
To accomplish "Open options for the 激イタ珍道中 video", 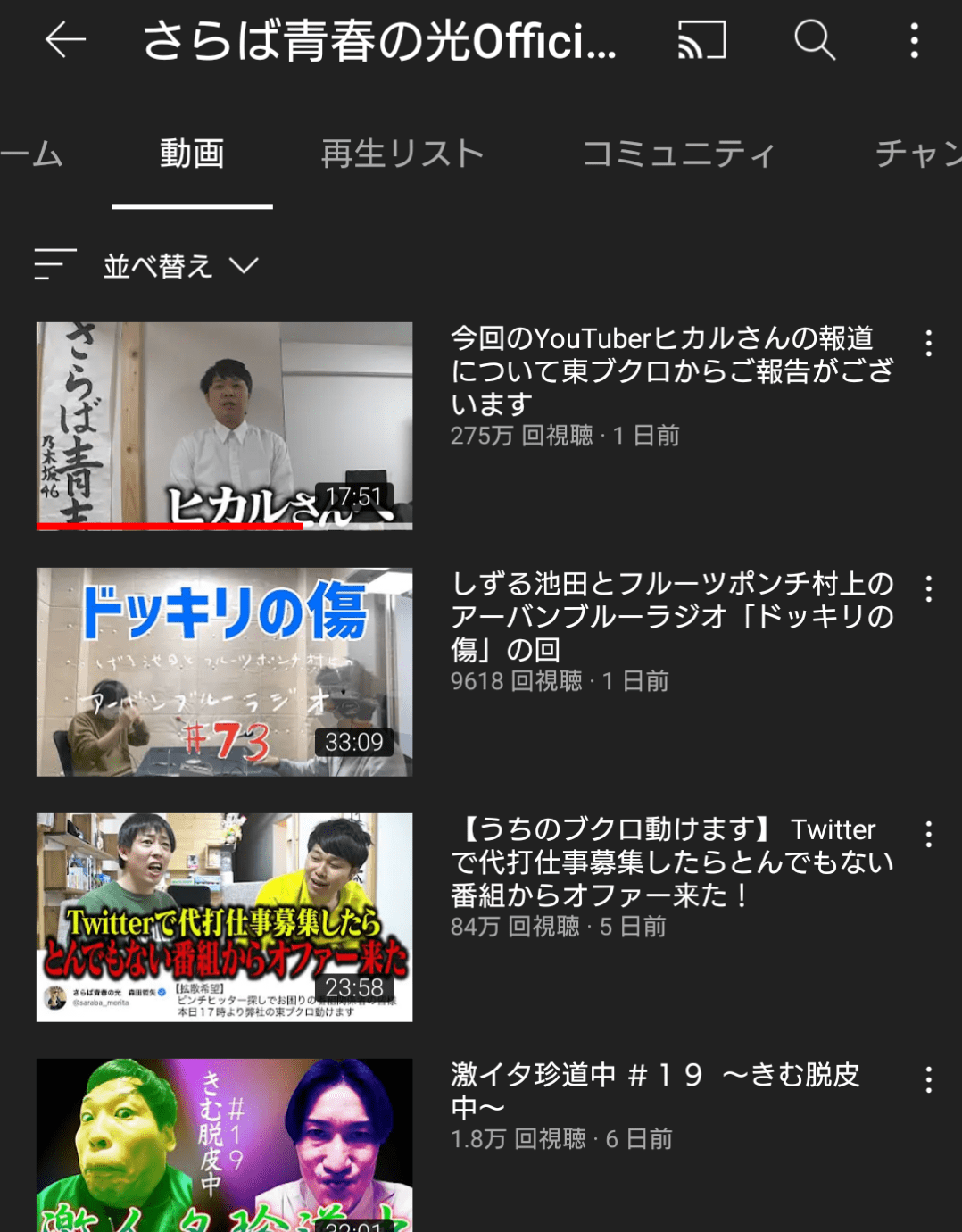I will tap(929, 1080).
